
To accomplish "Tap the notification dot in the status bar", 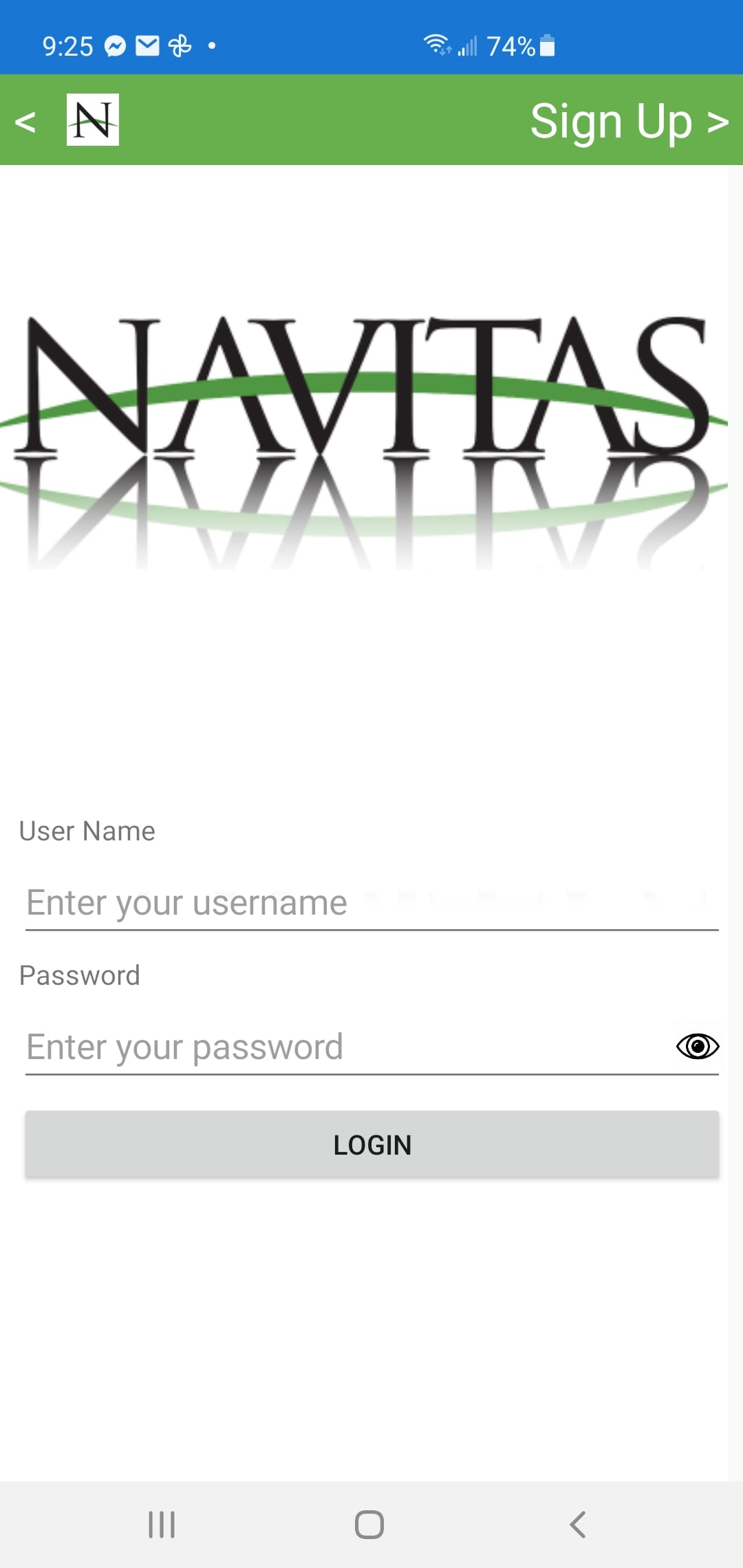I will pos(212,45).
